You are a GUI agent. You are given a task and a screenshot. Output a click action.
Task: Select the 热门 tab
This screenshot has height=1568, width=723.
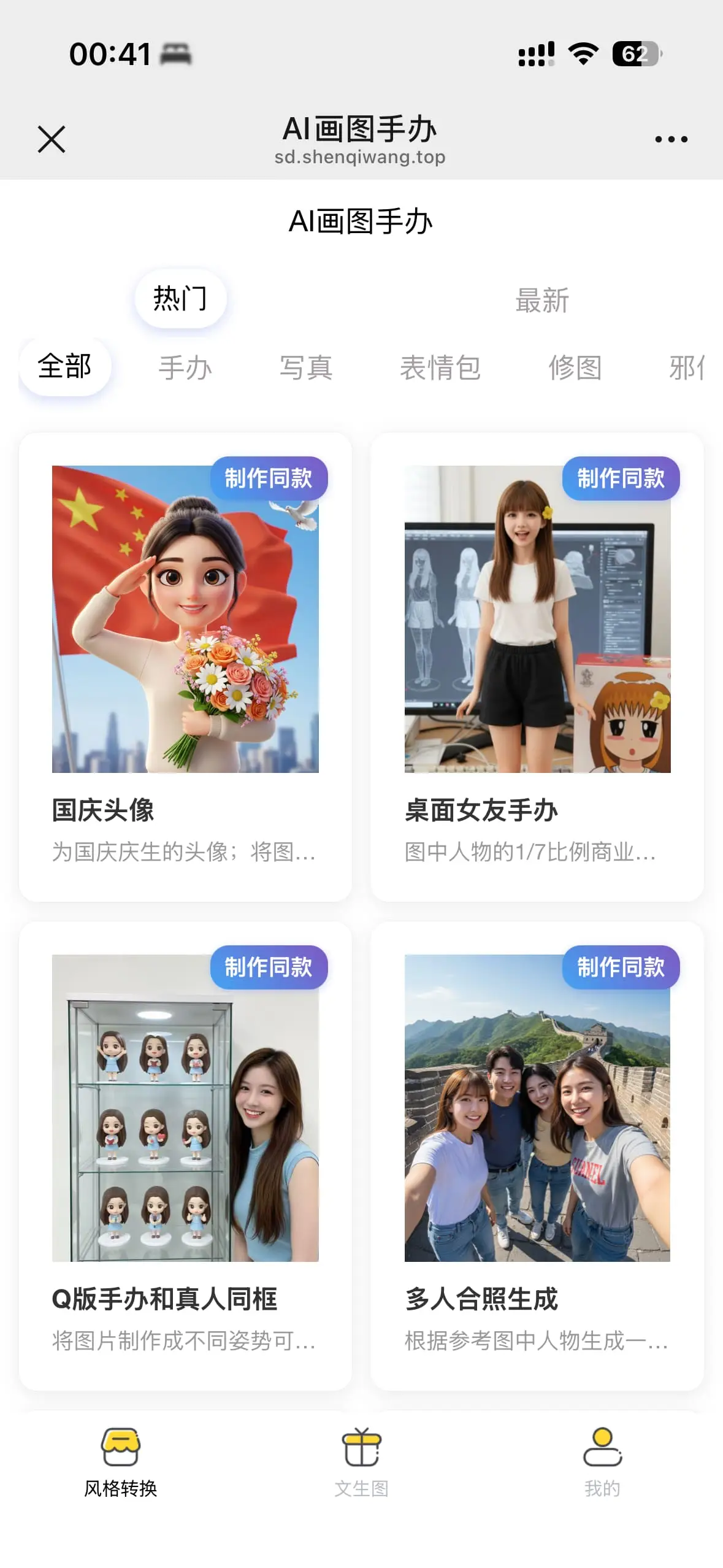coord(180,299)
